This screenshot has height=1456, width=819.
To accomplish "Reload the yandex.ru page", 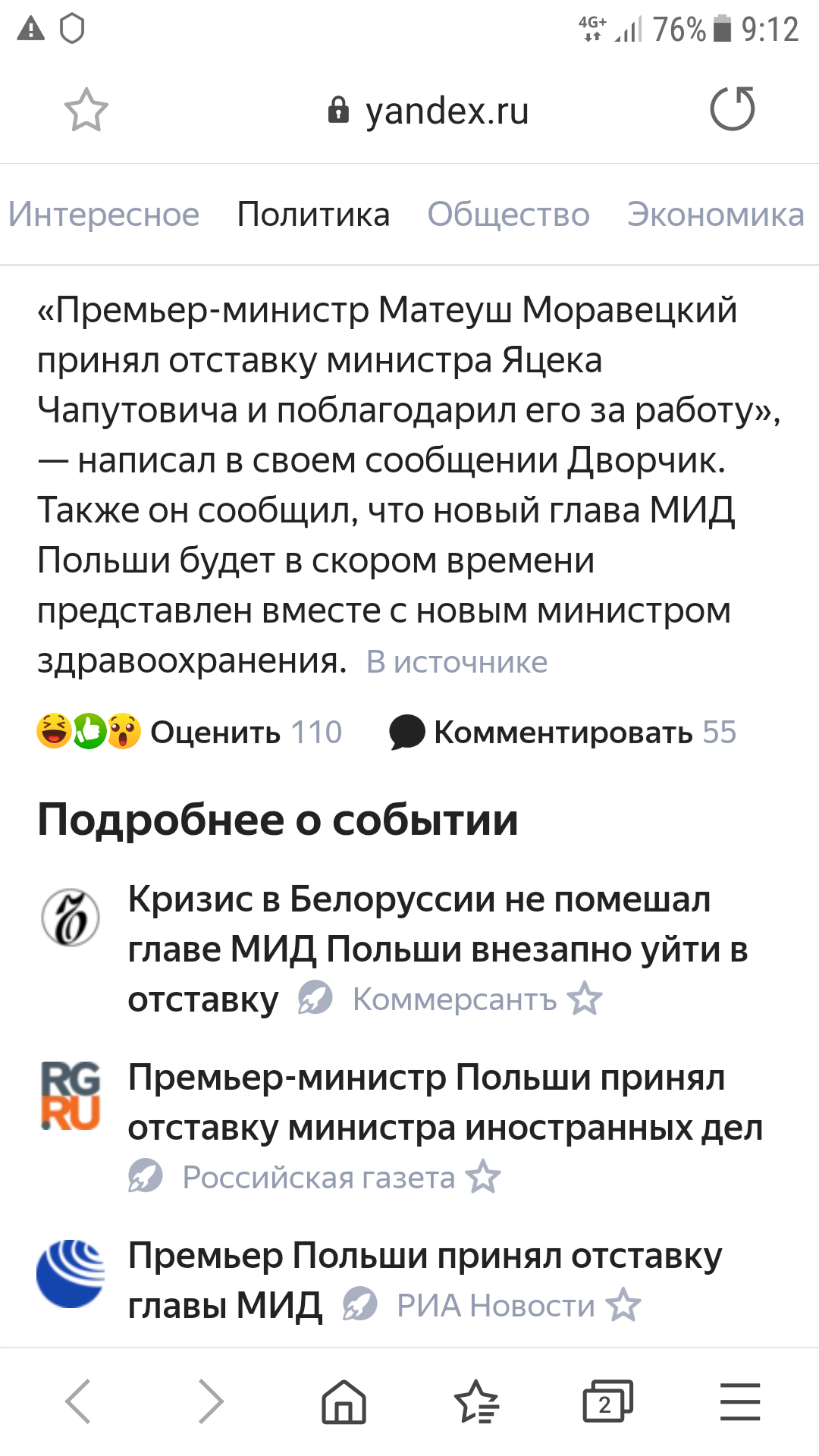I will [x=732, y=110].
